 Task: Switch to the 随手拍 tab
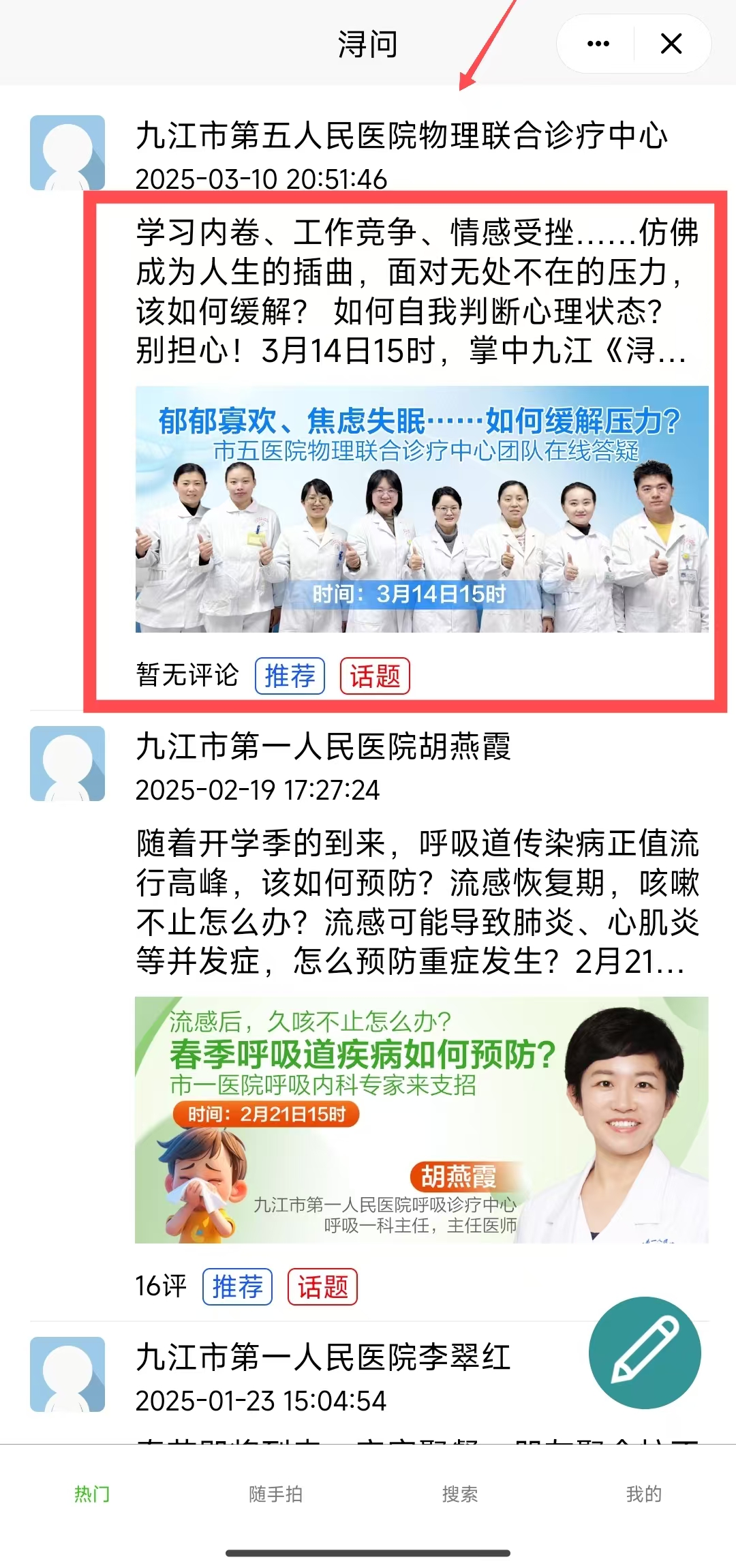pyautogui.click(x=275, y=1494)
